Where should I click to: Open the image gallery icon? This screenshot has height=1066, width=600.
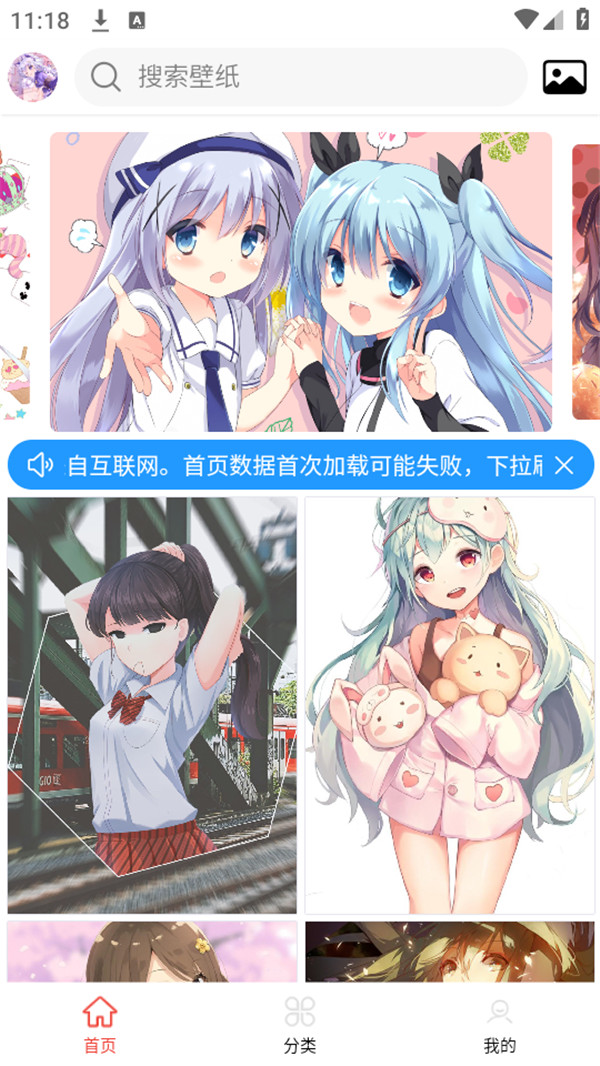click(564, 77)
